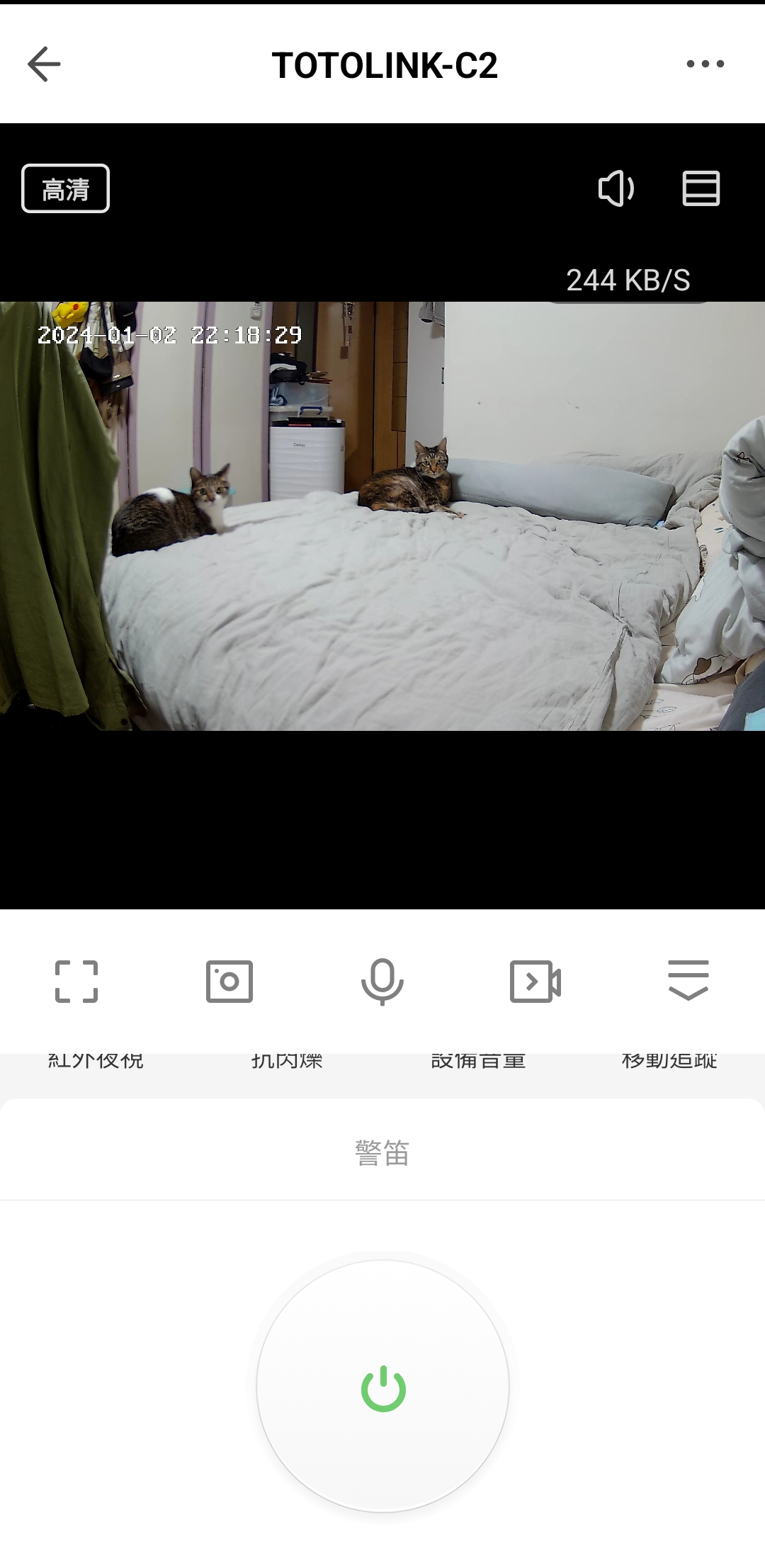Enter fullscreen mode for the camera

click(x=76, y=982)
